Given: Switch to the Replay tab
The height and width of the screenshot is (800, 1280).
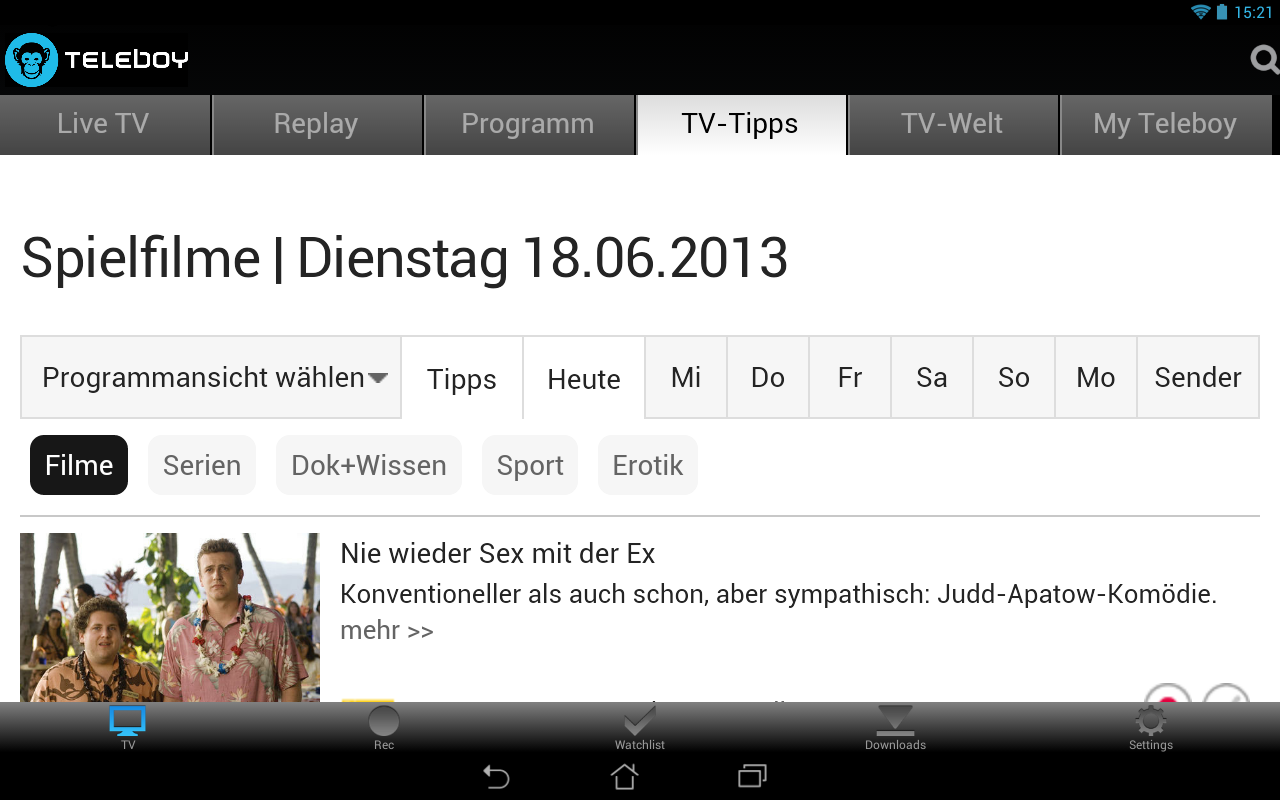Looking at the screenshot, I should (x=316, y=124).
